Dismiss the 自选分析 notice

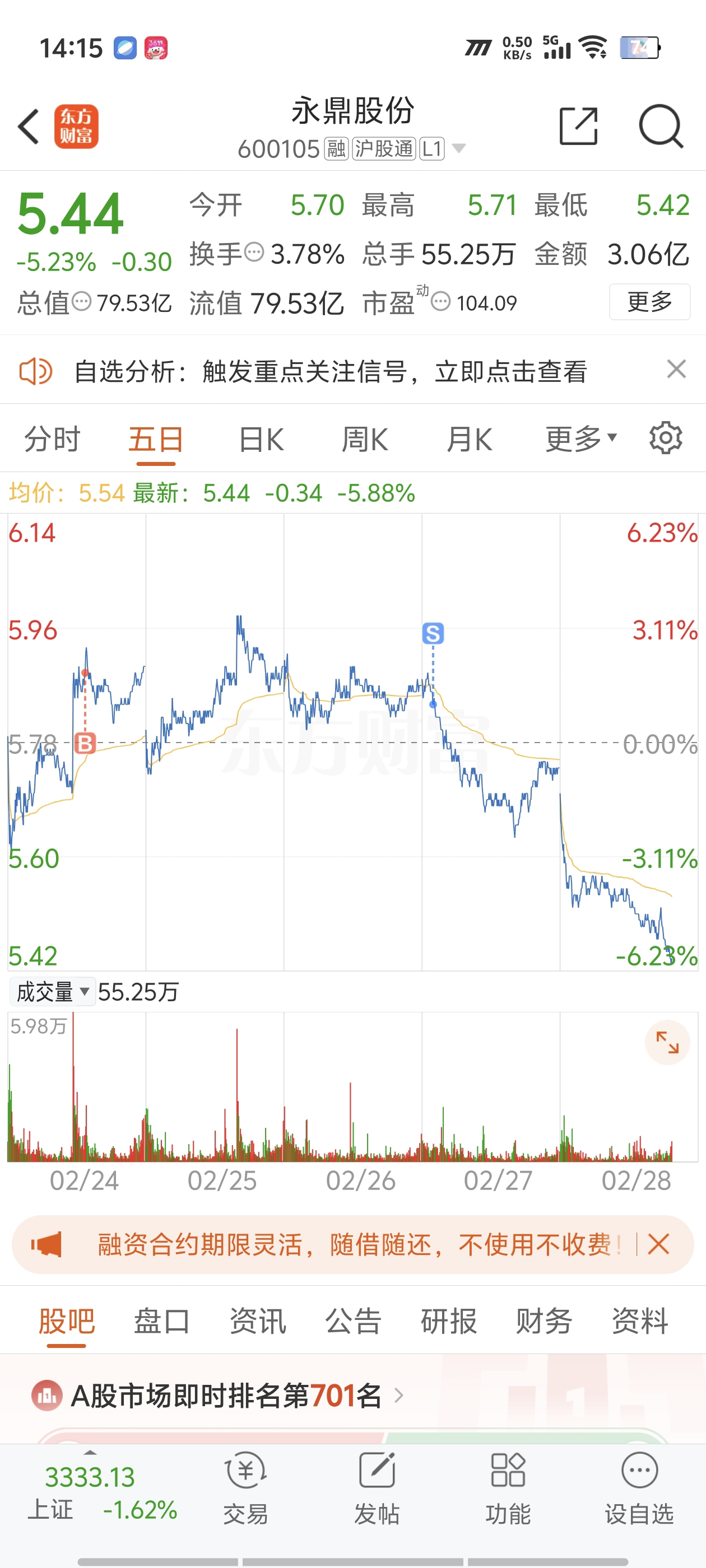(x=676, y=369)
